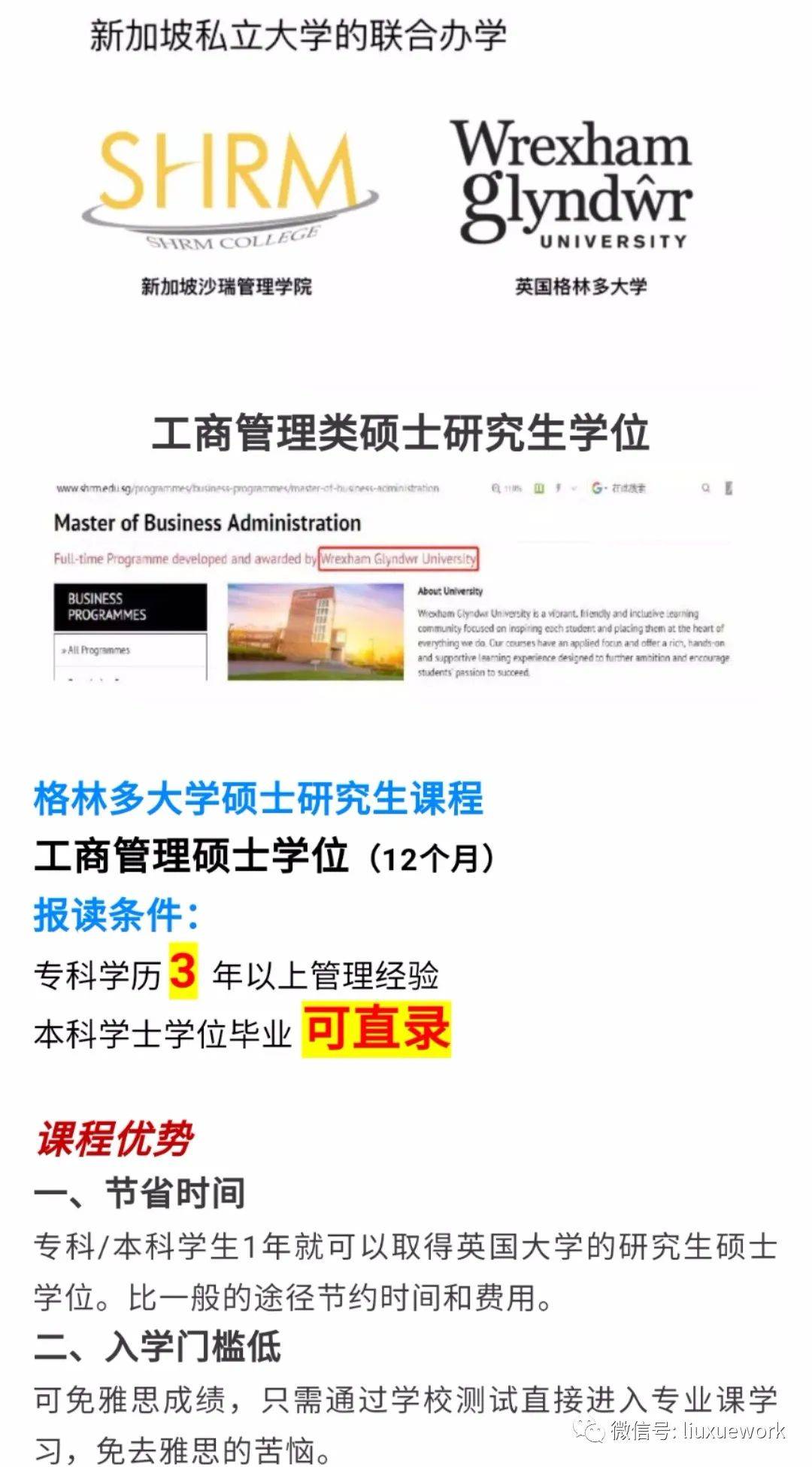This screenshot has height=1467, width=812.
Task: Click the green extension icon in the toolbar
Action: (x=540, y=488)
